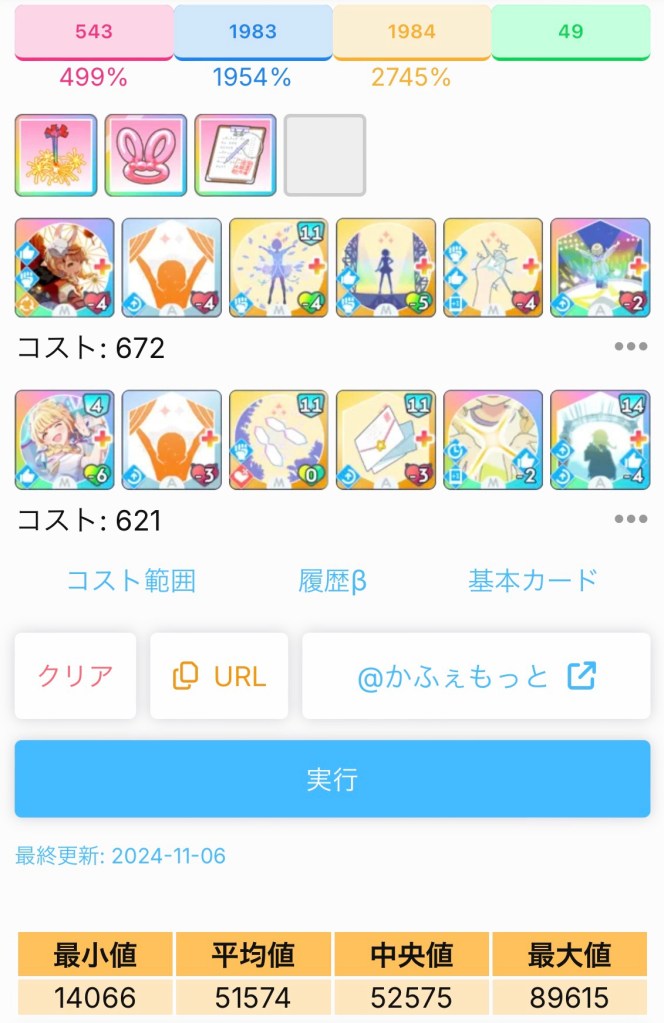Copy the URL of this setup

point(219,676)
